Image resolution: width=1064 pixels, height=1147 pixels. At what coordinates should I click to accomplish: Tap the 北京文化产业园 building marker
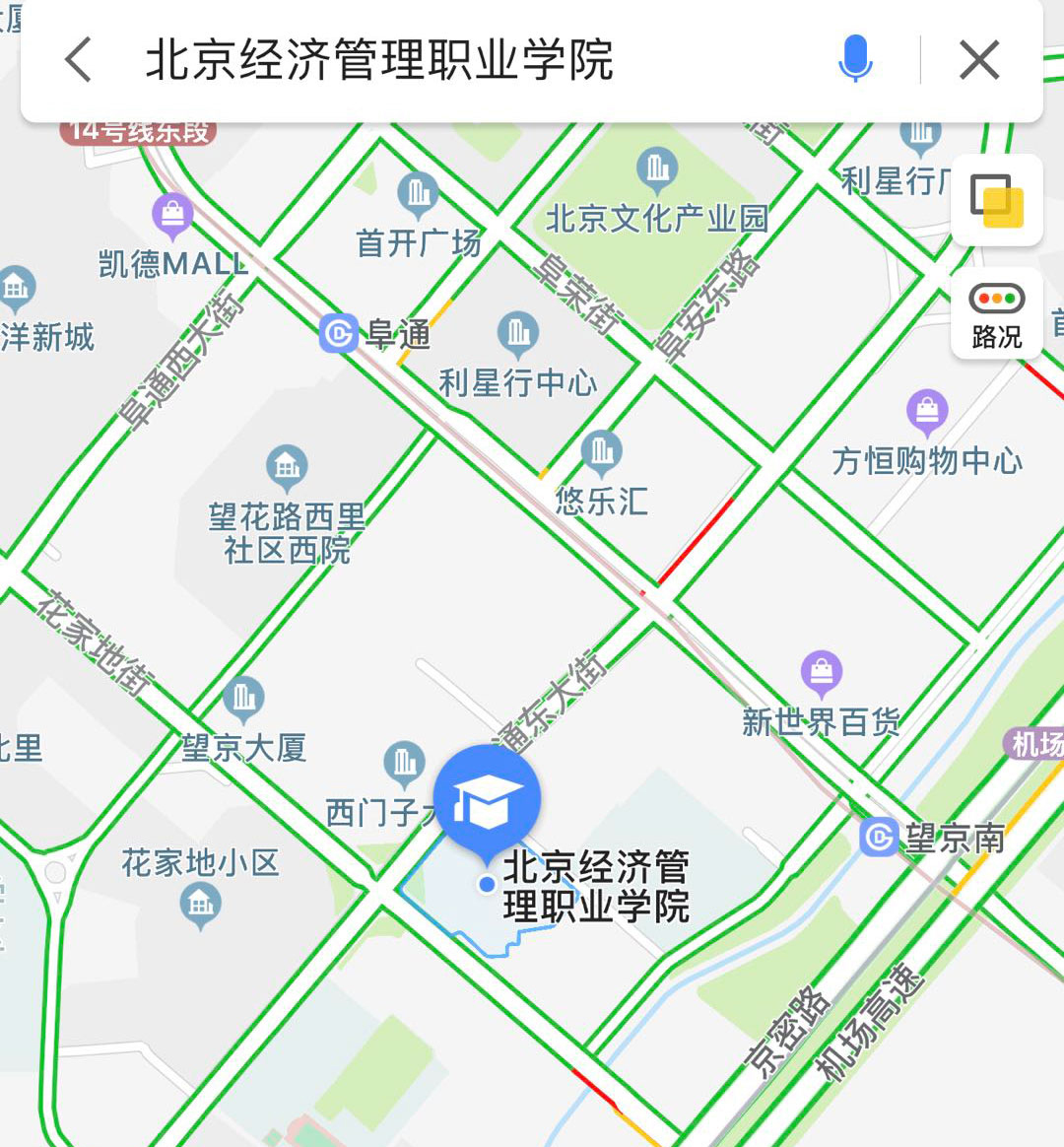(x=656, y=169)
